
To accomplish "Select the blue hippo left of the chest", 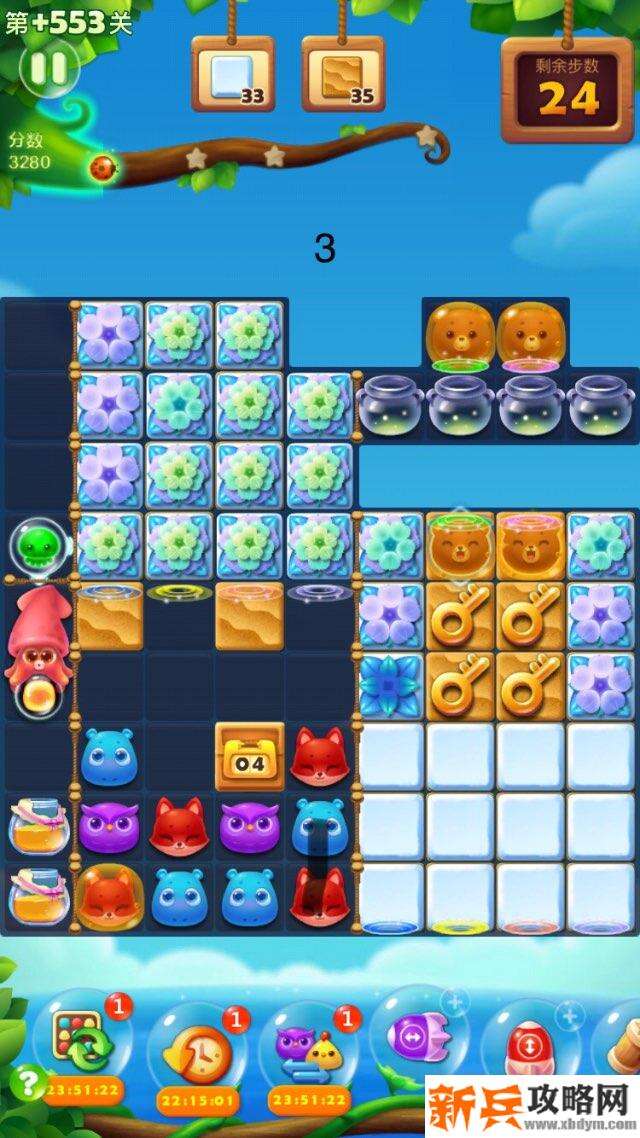I will (x=109, y=756).
